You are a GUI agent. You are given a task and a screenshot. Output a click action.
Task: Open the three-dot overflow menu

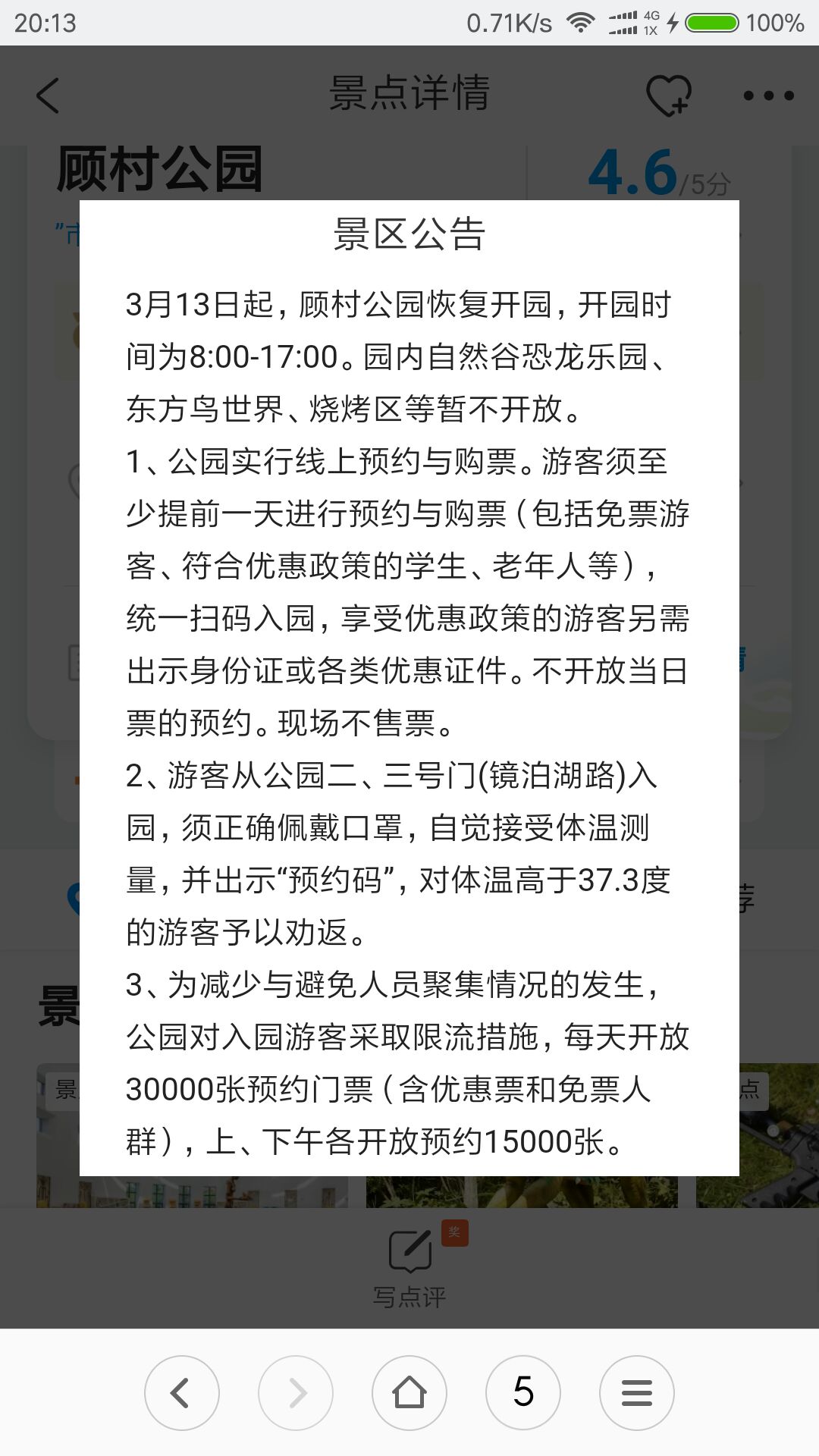tap(768, 96)
